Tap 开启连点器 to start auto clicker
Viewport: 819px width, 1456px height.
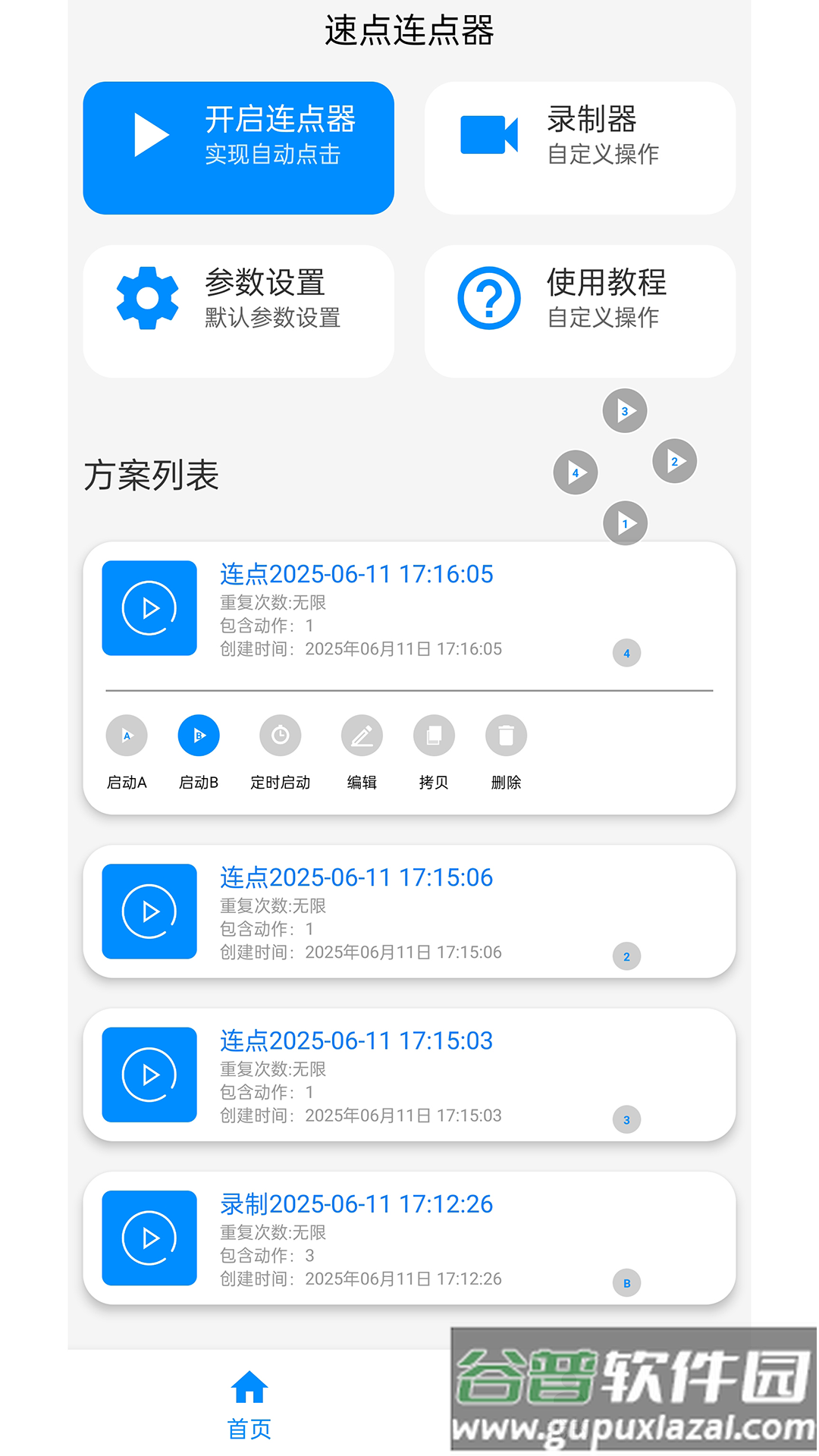point(238,148)
